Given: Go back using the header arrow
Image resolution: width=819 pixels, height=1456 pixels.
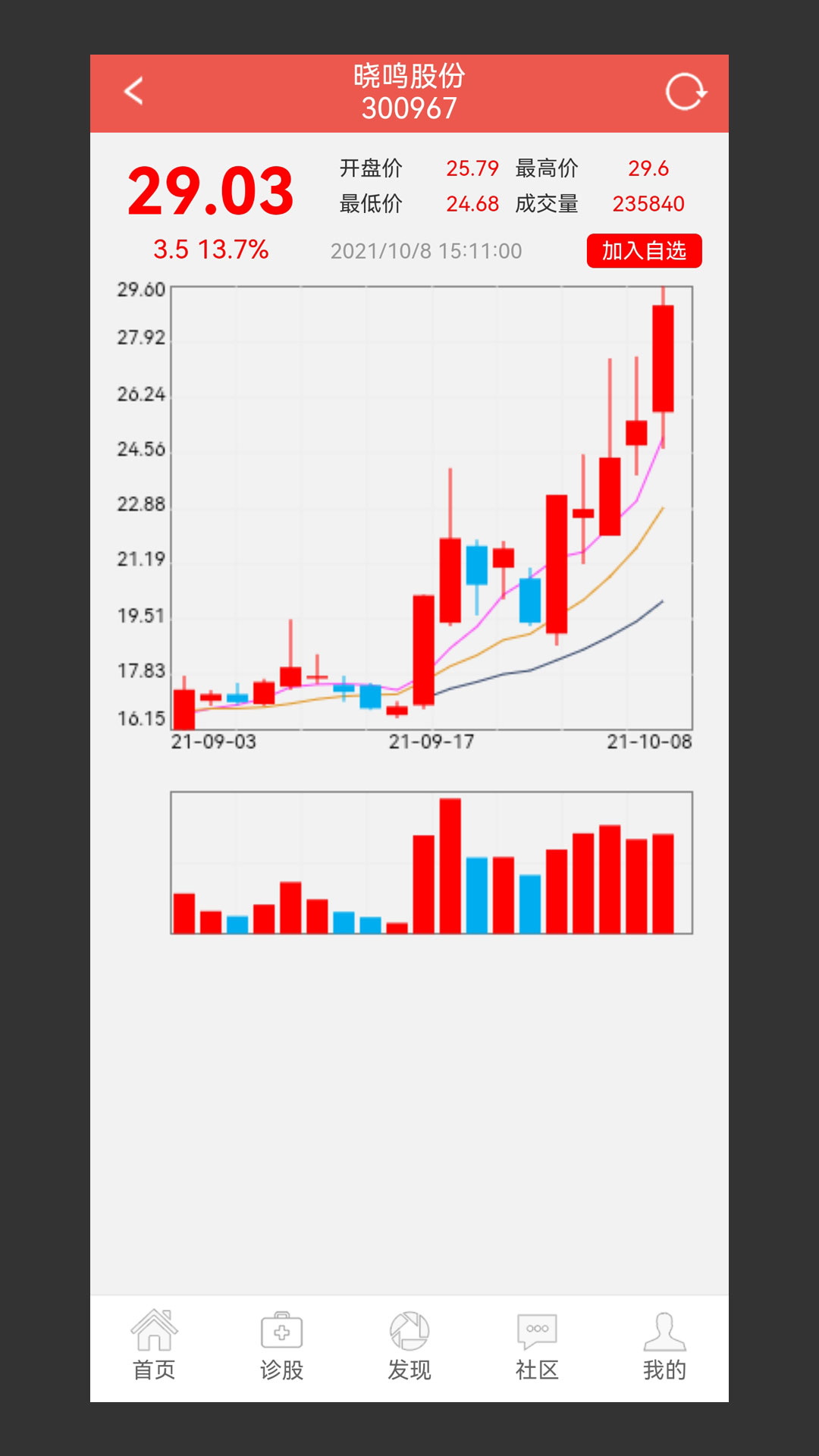Looking at the screenshot, I should pos(133,91).
